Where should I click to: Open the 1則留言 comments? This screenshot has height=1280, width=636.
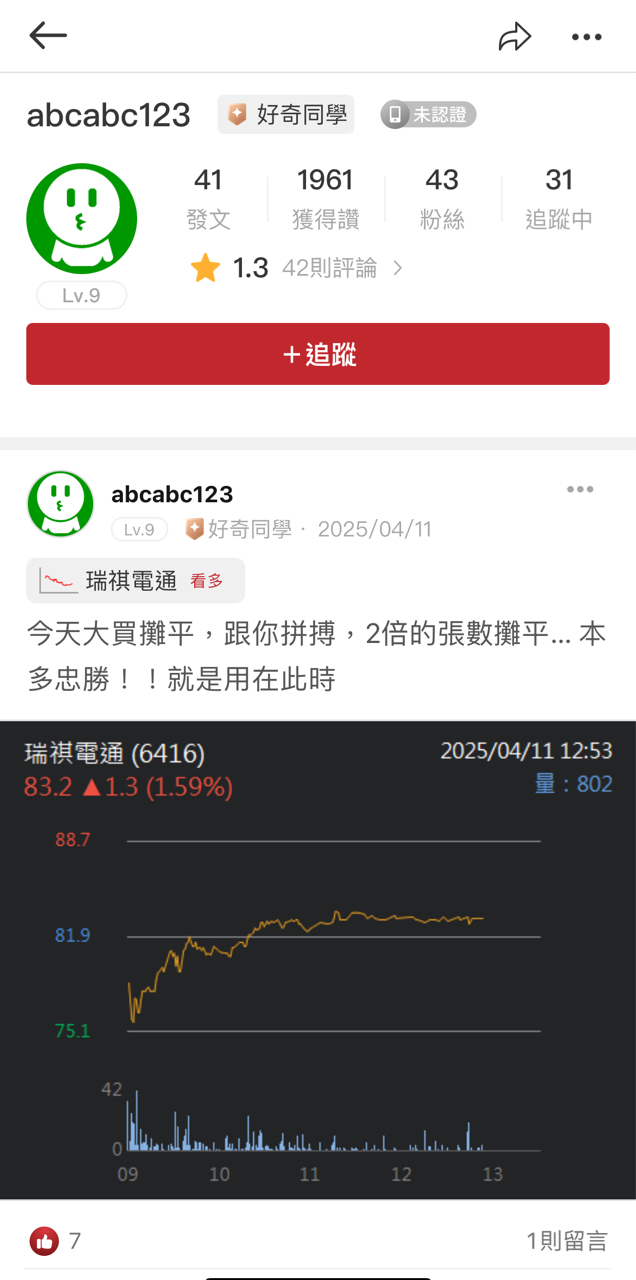pos(567,1242)
